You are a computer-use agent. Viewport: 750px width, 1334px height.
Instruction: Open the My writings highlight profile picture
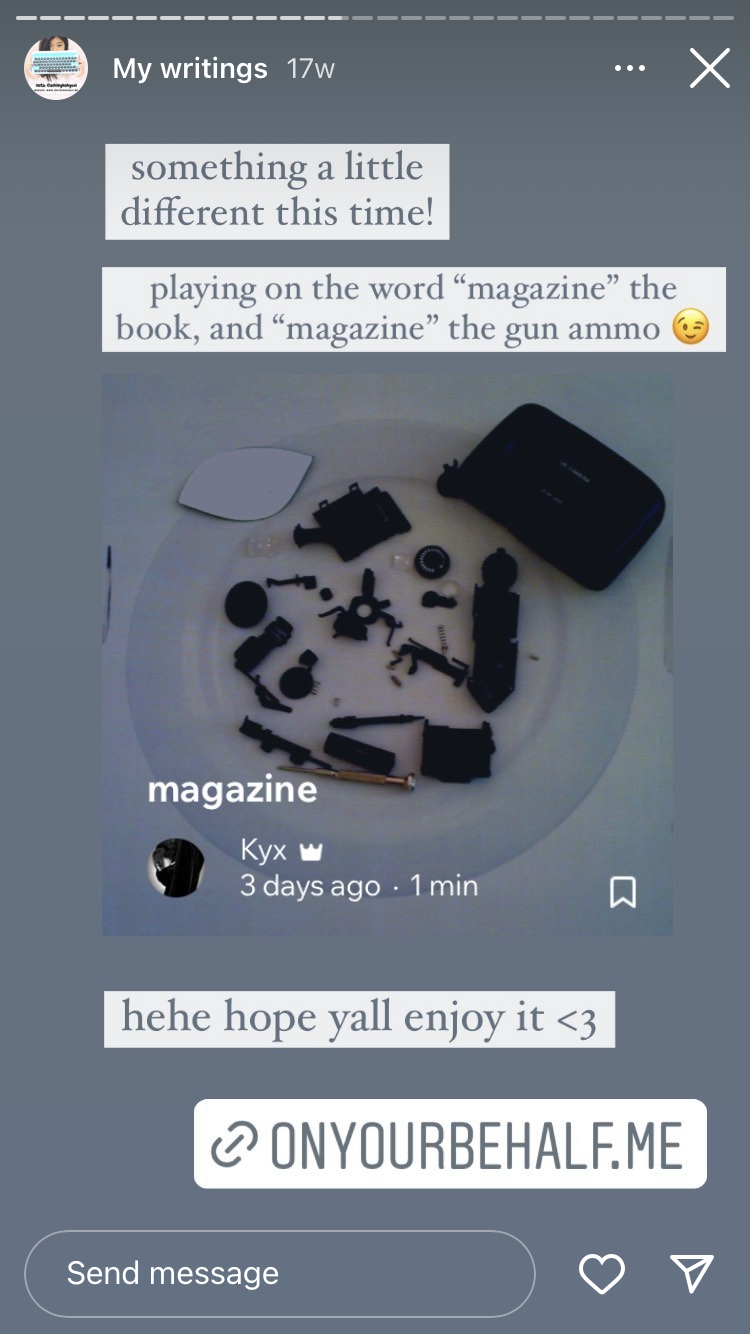(56, 68)
